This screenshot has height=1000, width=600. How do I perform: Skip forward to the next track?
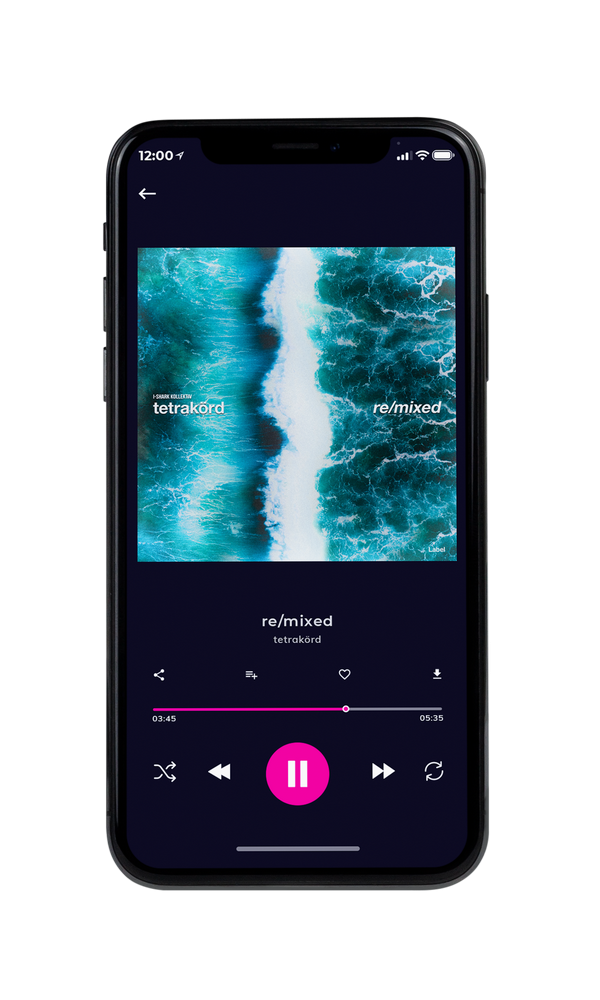click(383, 771)
